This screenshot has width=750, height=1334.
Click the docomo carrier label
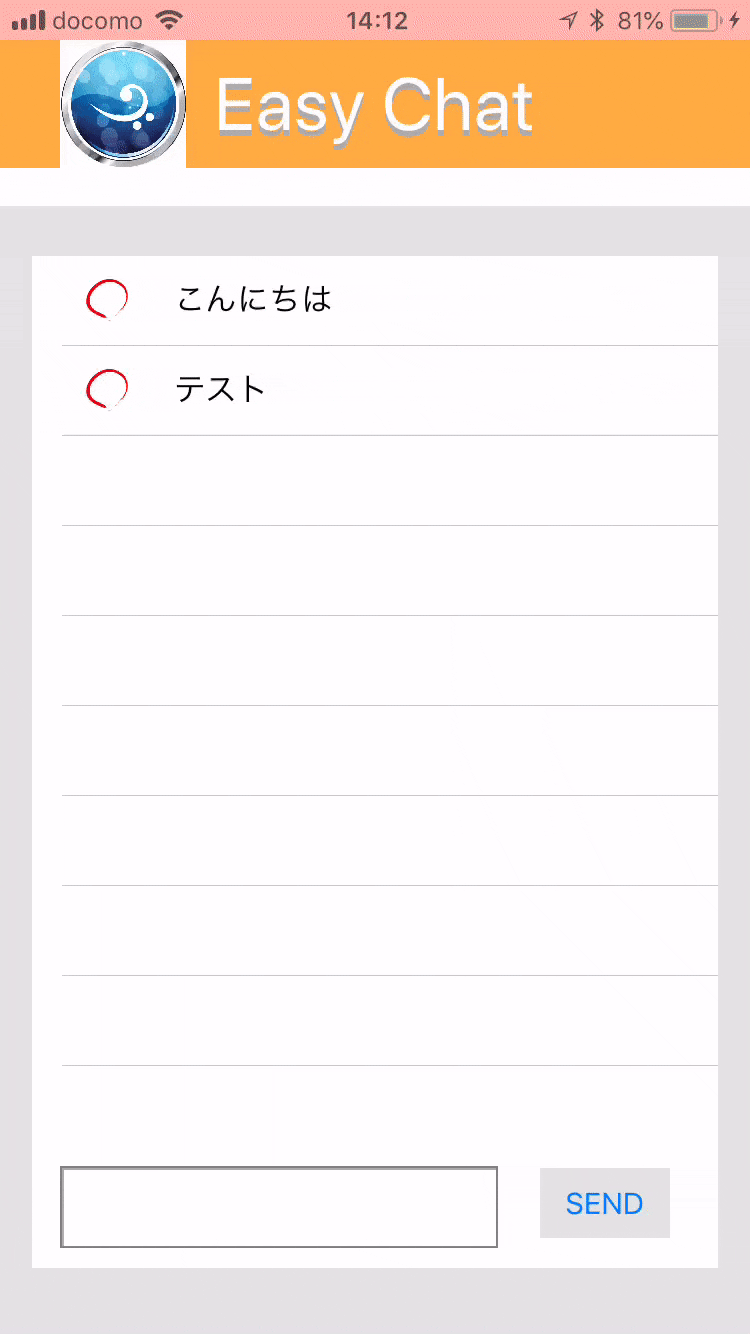[x=96, y=19]
